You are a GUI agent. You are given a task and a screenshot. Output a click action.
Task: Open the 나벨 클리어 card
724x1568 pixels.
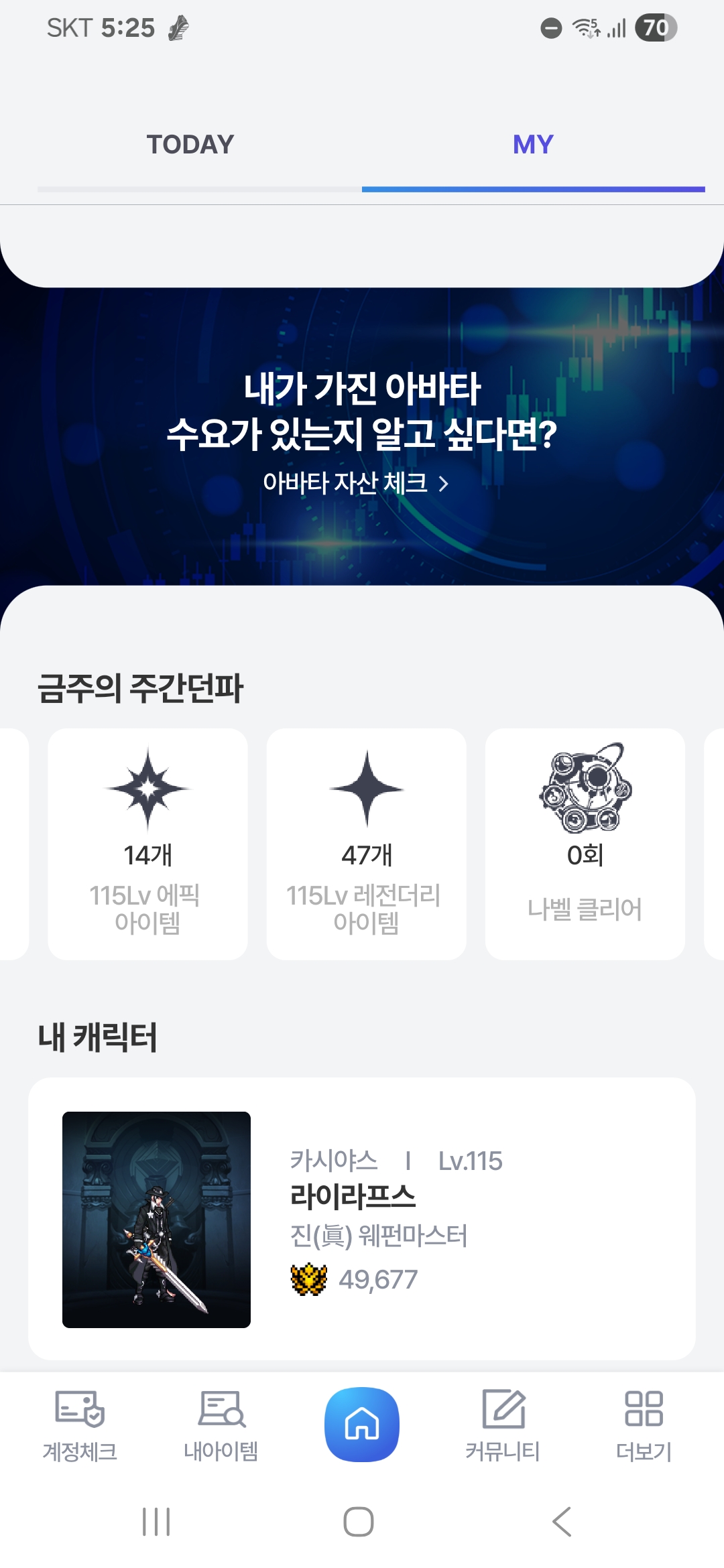(585, 844)
